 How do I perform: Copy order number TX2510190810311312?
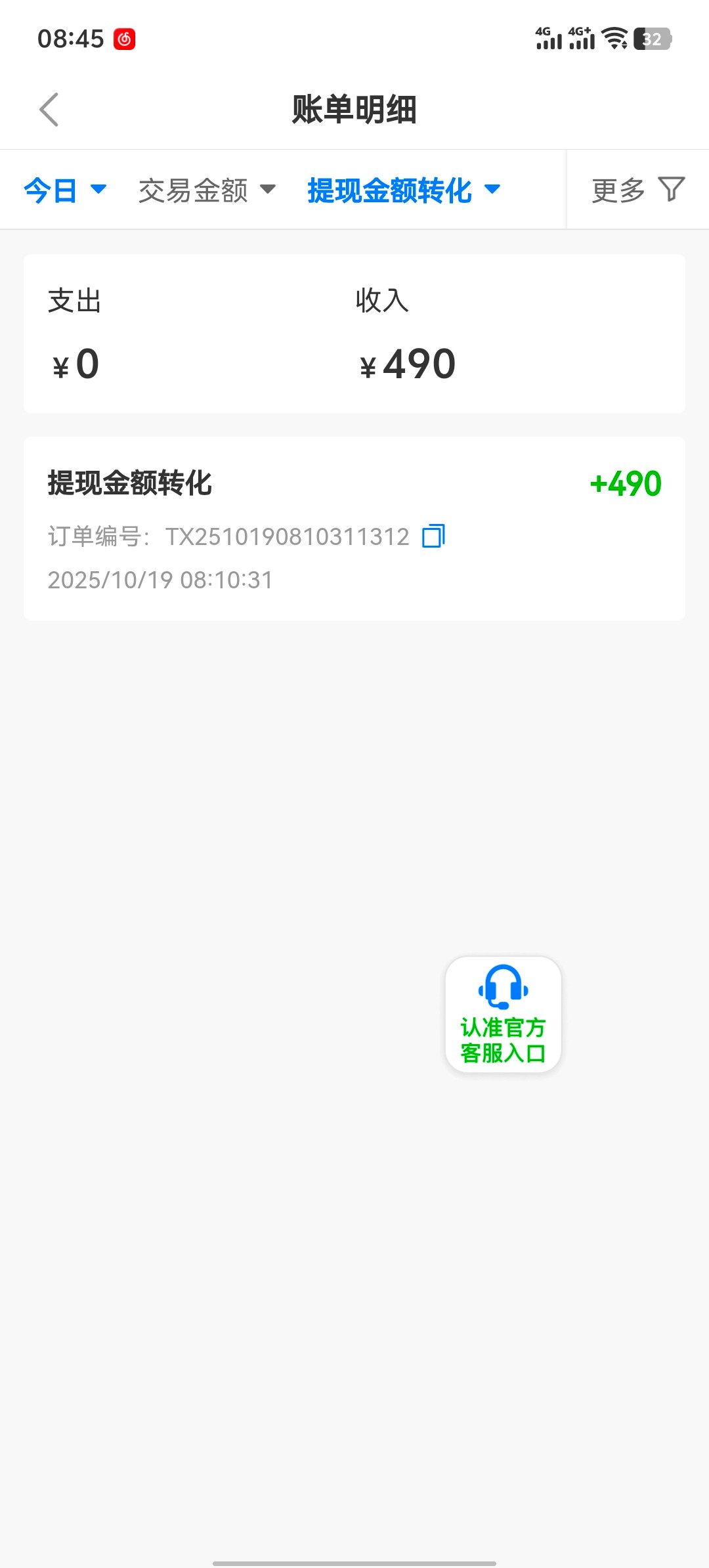coord(433,536)
